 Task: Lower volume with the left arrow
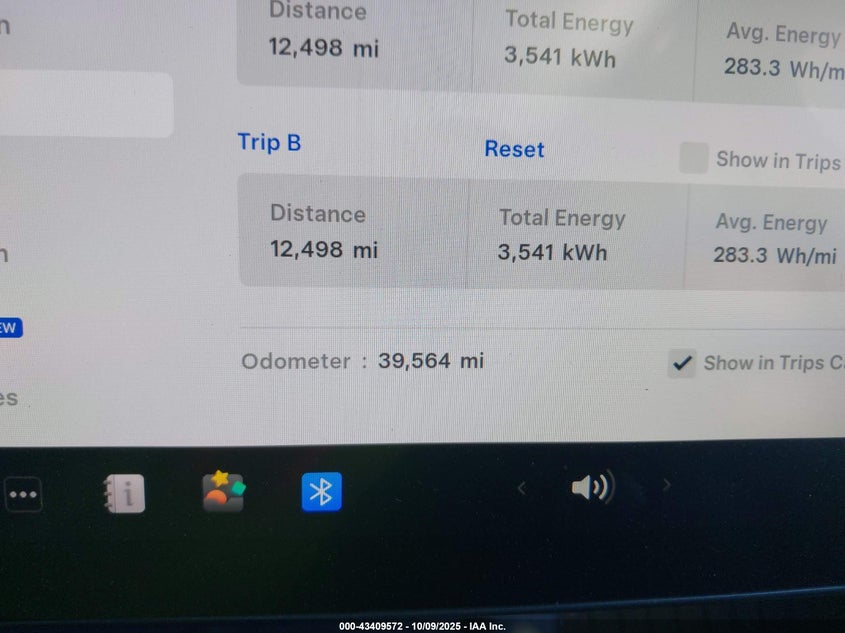pos(521,488)
